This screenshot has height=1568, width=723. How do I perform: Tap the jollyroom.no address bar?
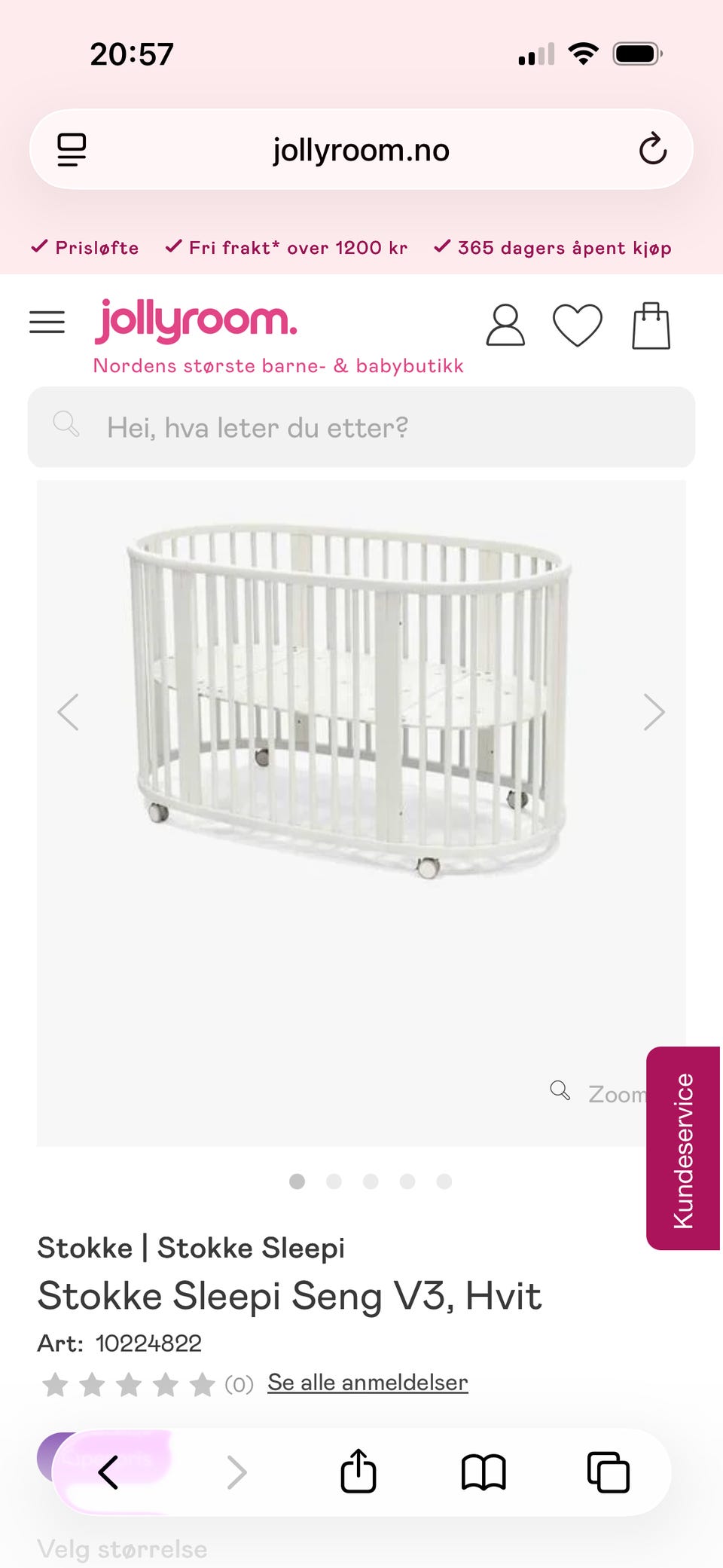pos(361,149)
